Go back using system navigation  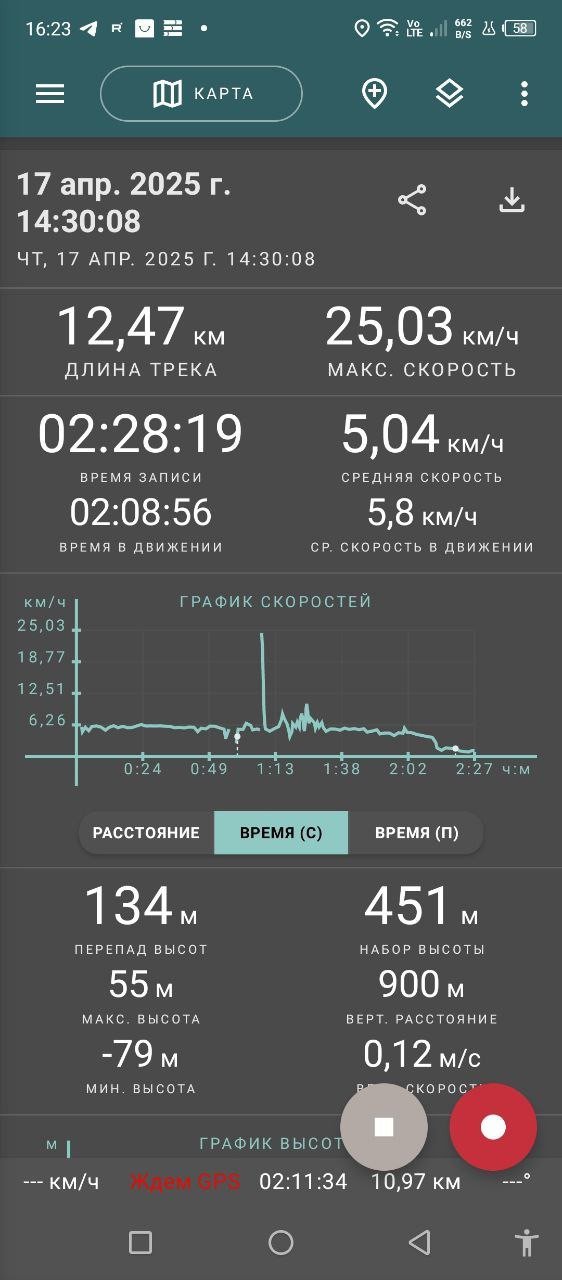coord(420,1243)
